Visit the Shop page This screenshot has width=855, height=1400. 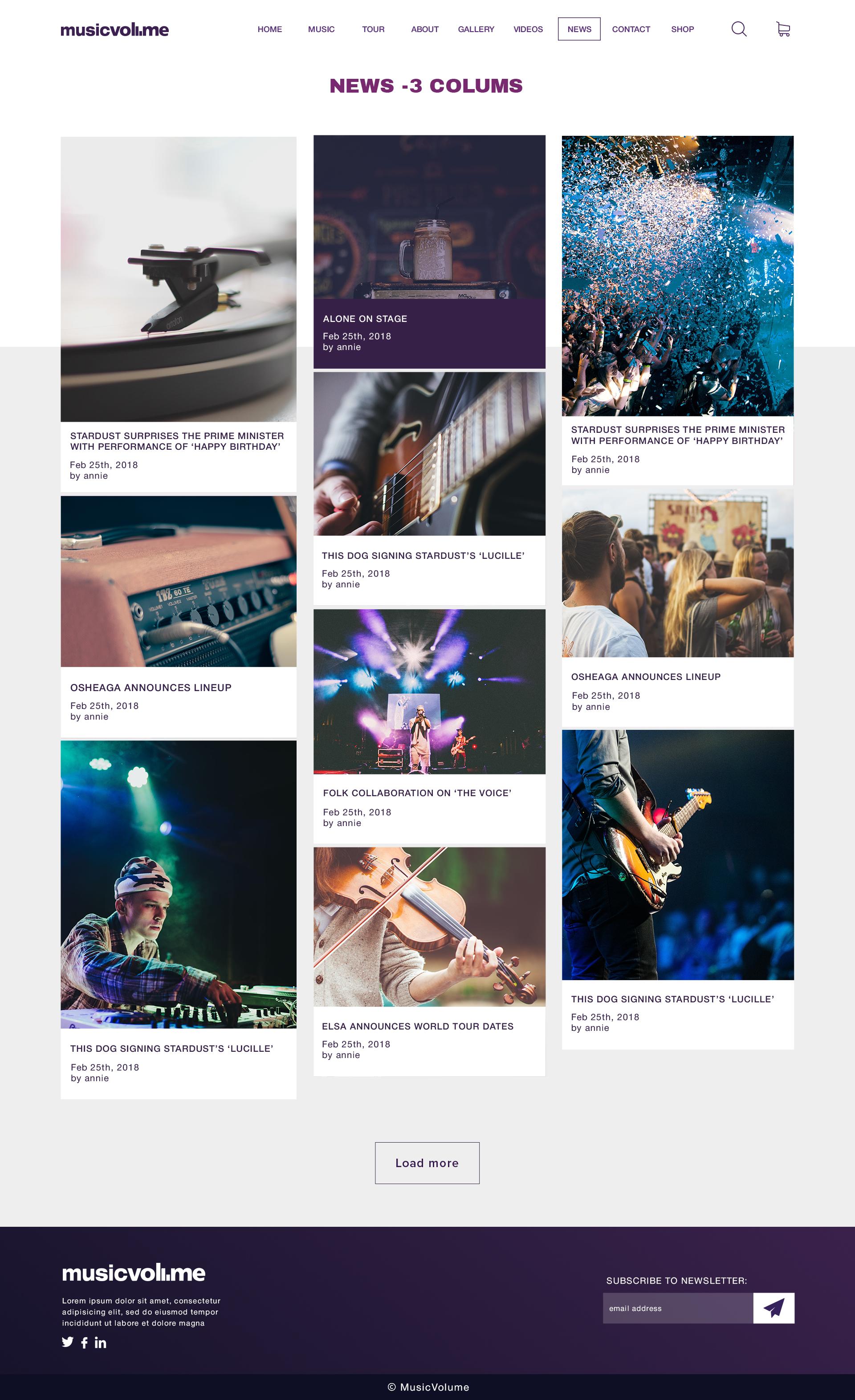(682, 29)
